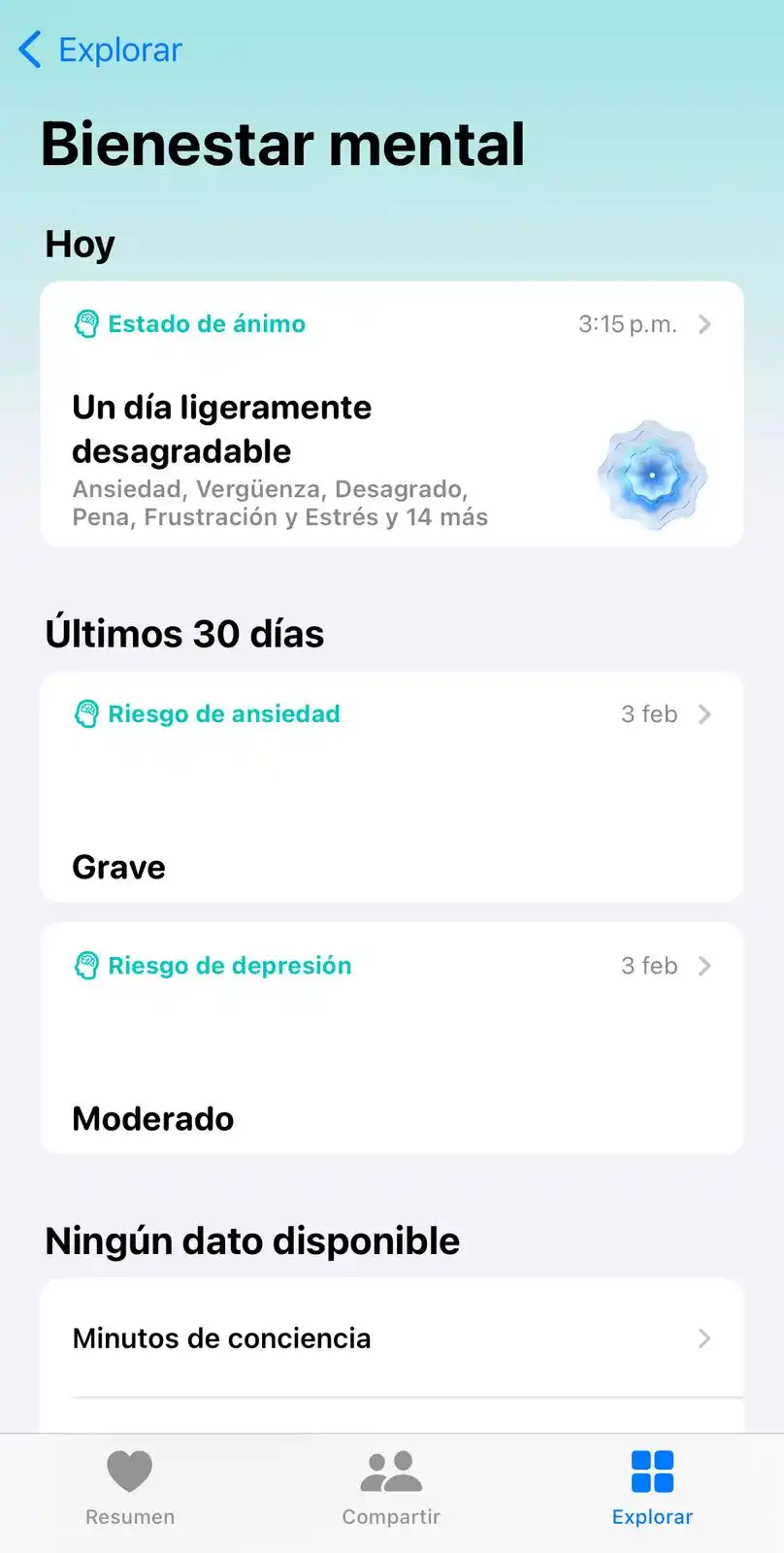Image resolution: width=784 pixels, height=1553 pixels.
Task: Select the Compartir people icon
Action: (391, 1470)
